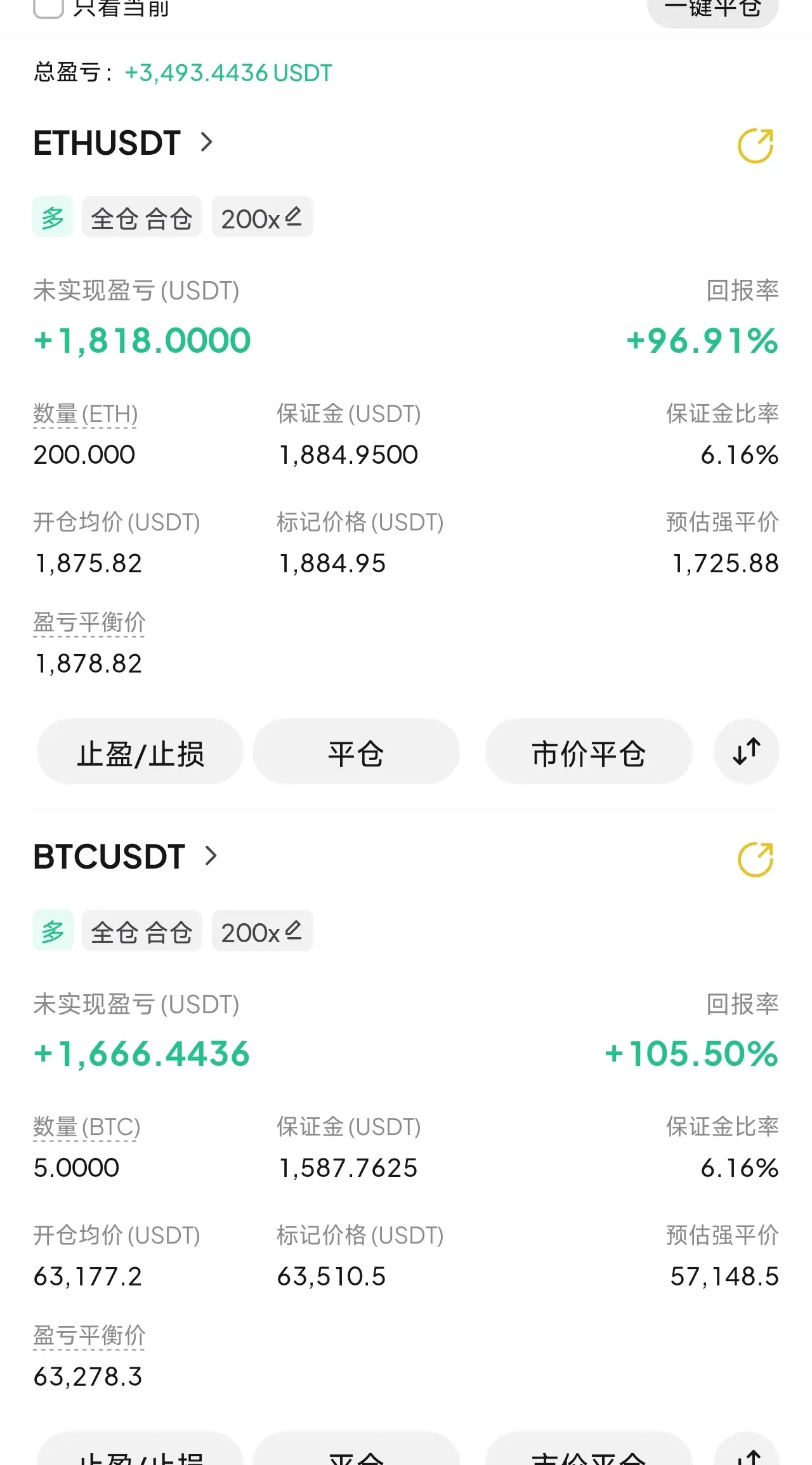Share the BTCUSDT position
This screenshot has height=1465, width=812.
pos(756,860)
